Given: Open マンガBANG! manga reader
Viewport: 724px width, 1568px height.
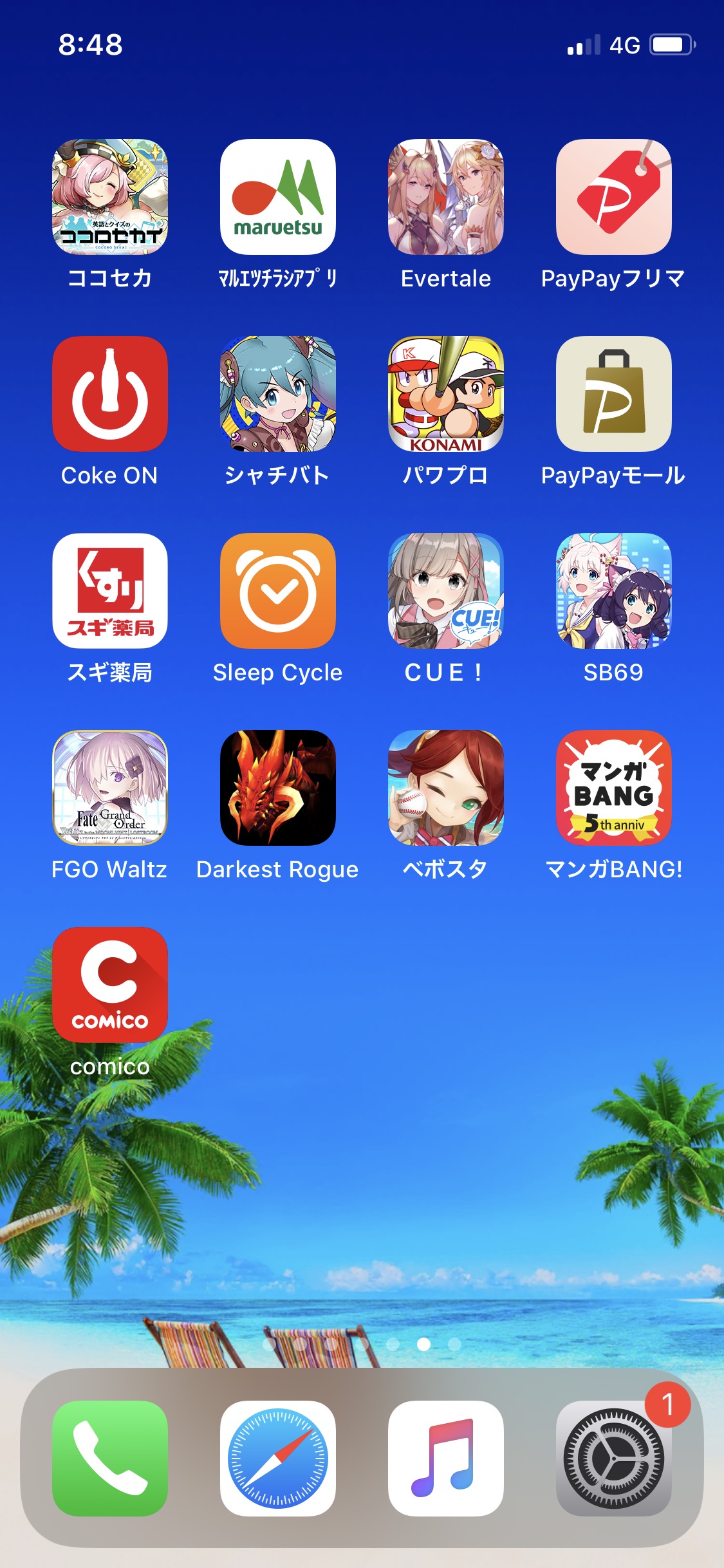Looking at the screenshot, I should tap(614, 788).
